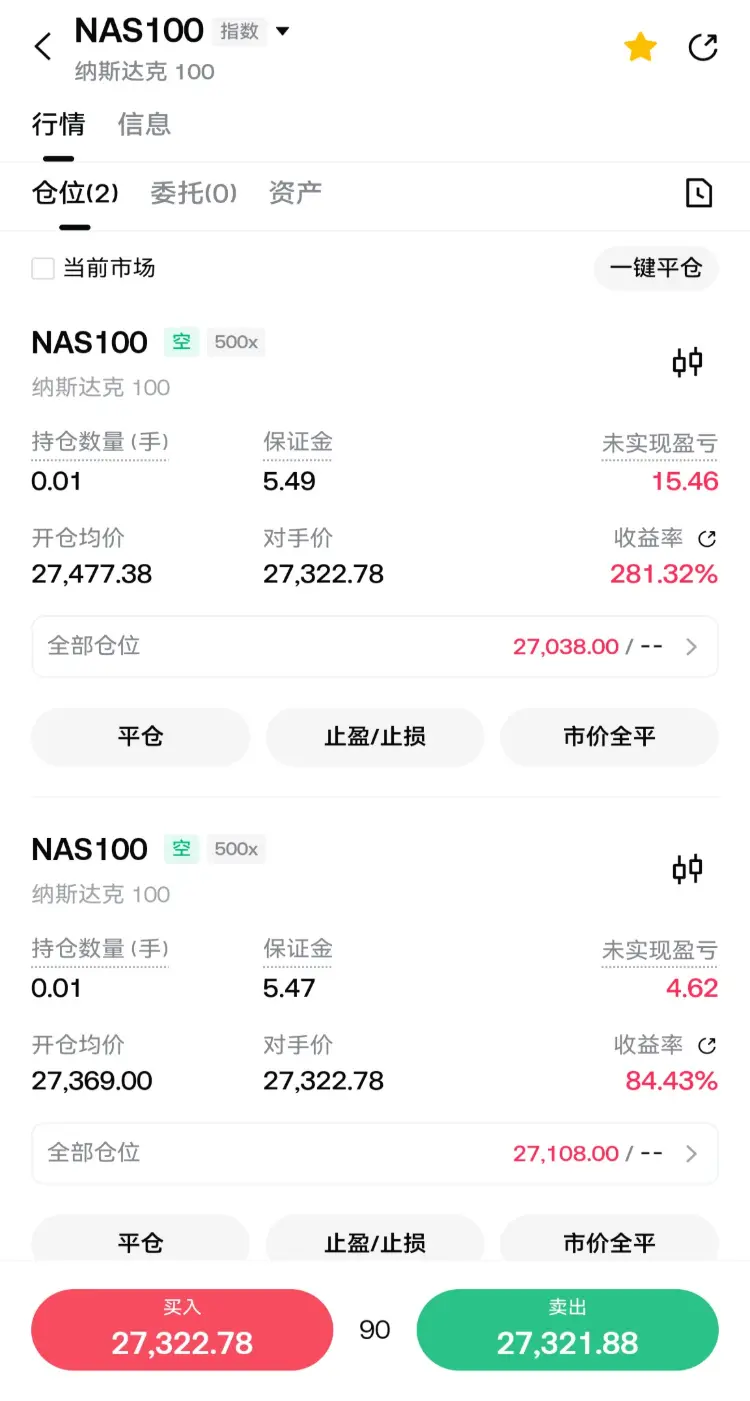Set 止盈/止损 for the 27,477.38 position
Screen dimensions: 750x1401
pyautogui.click(x=375, y=737)
